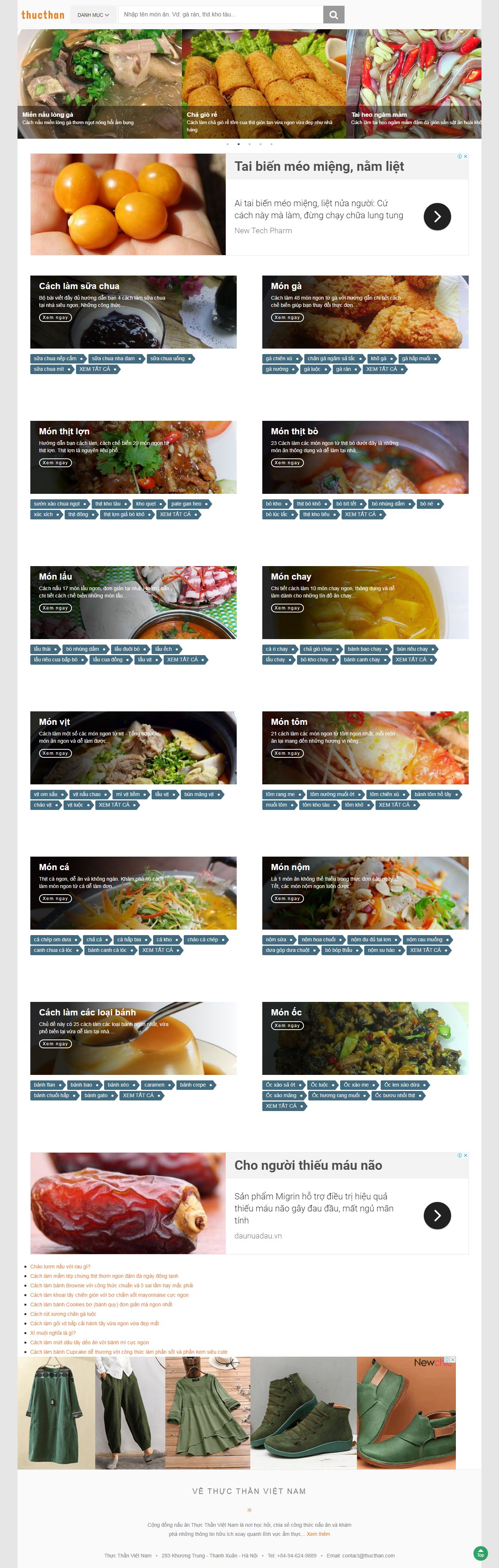The height and width of the screenshot is (1568, 499).
Task: Tap Xem ngay on Cách làm sữa chua
Action: 56,318
